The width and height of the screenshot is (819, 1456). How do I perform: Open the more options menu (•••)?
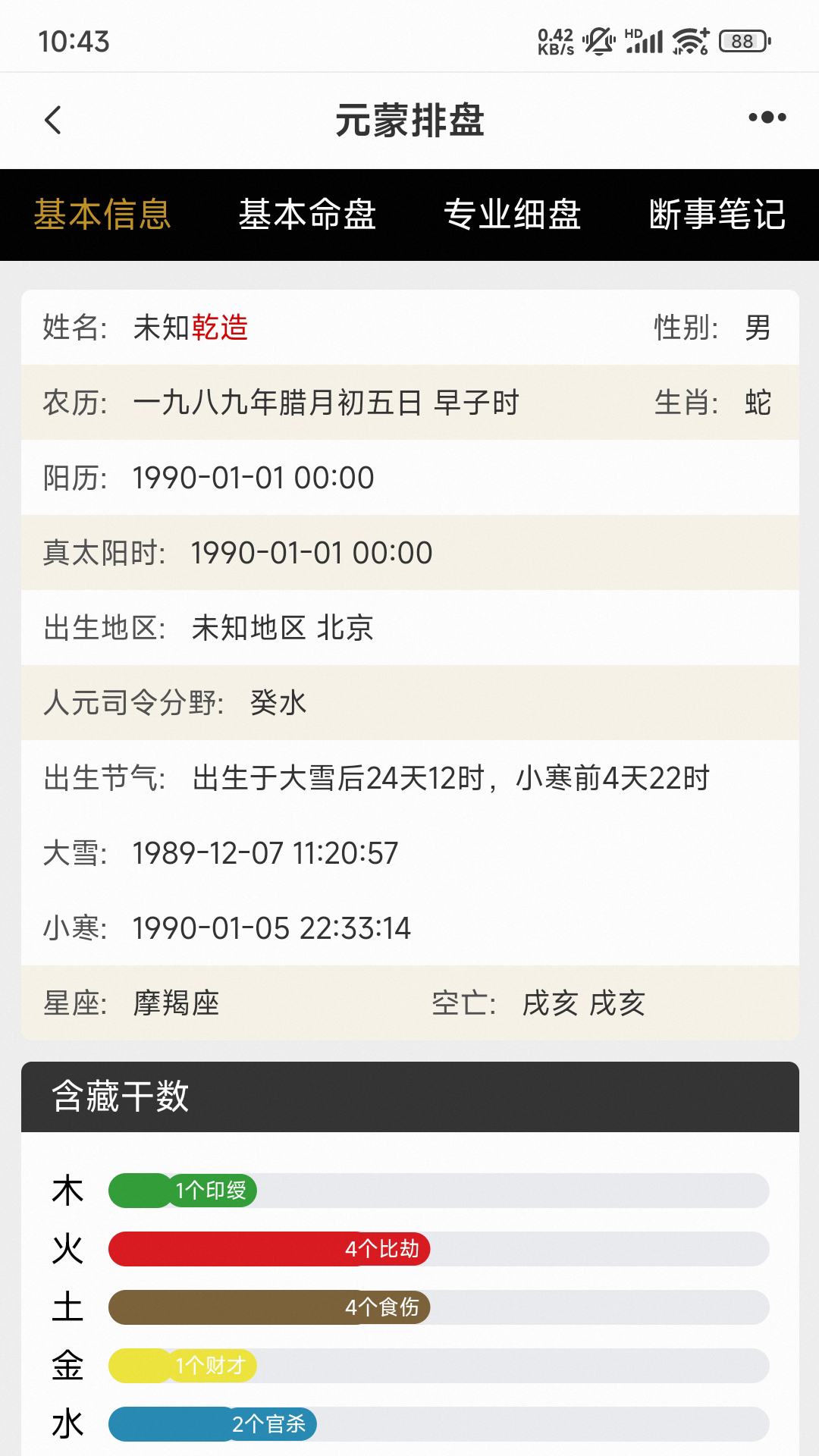tap(766, 118)
